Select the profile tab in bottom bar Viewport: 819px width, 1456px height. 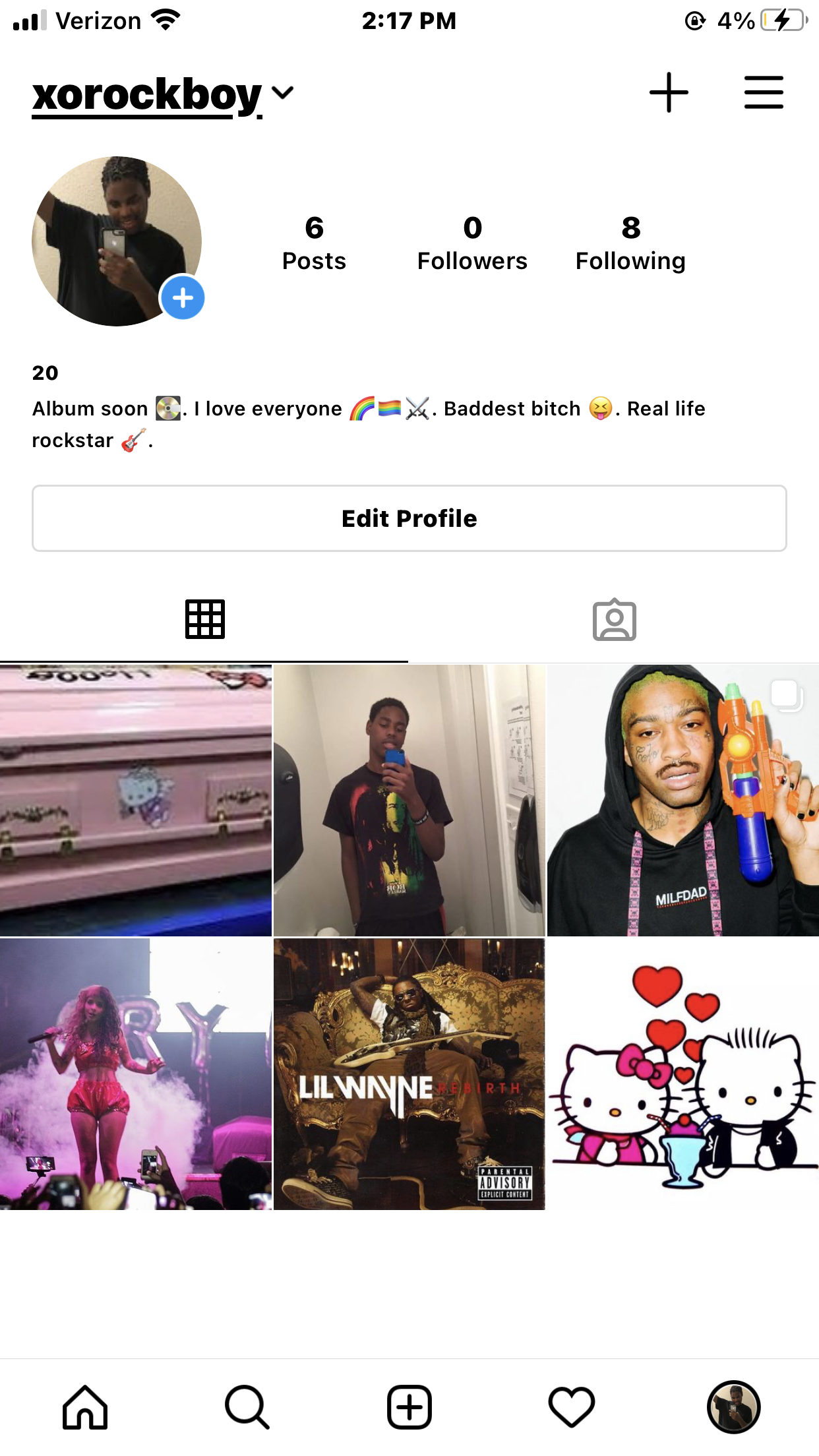(733, 1407)
